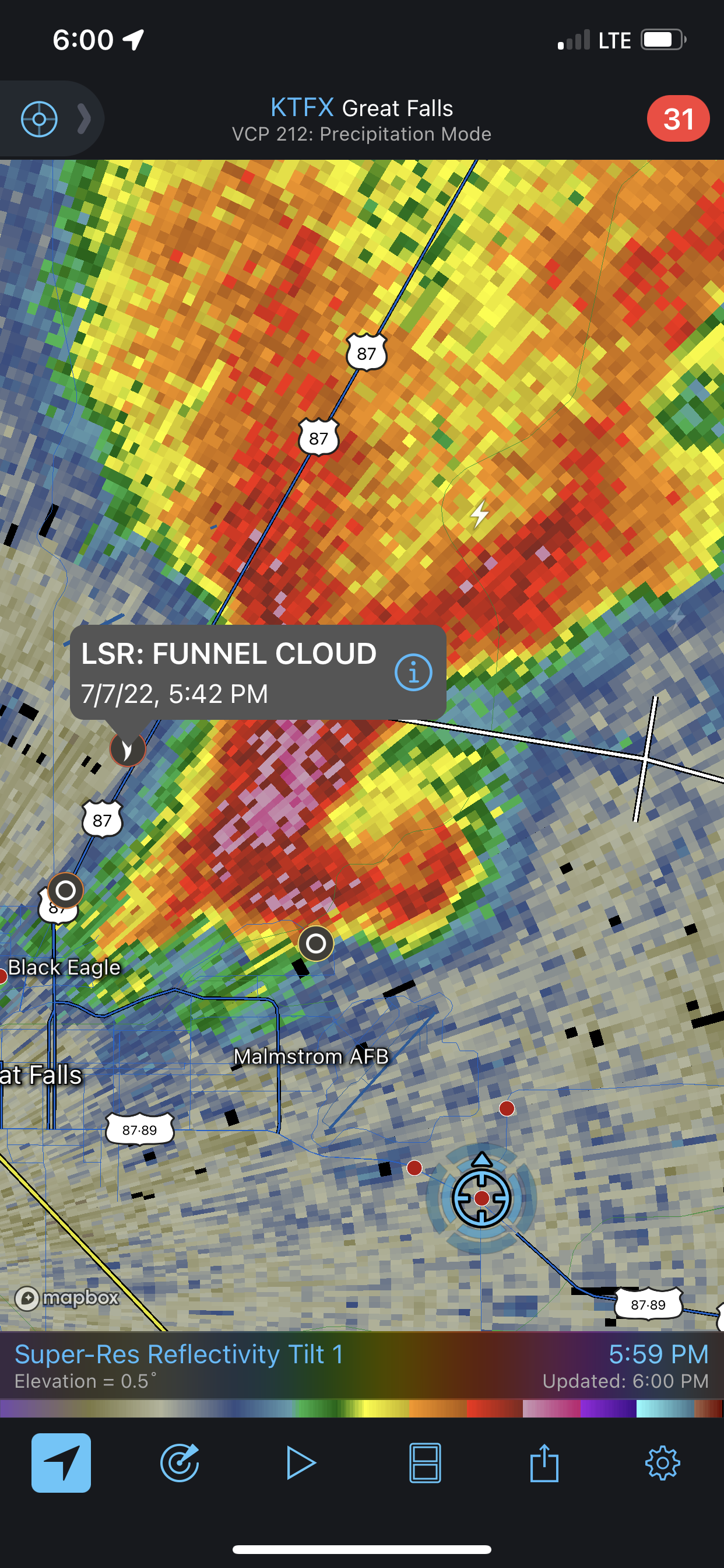724x1568 pixels.
Task: Open the red 31 warnings badge
Action: coord(677,118)
